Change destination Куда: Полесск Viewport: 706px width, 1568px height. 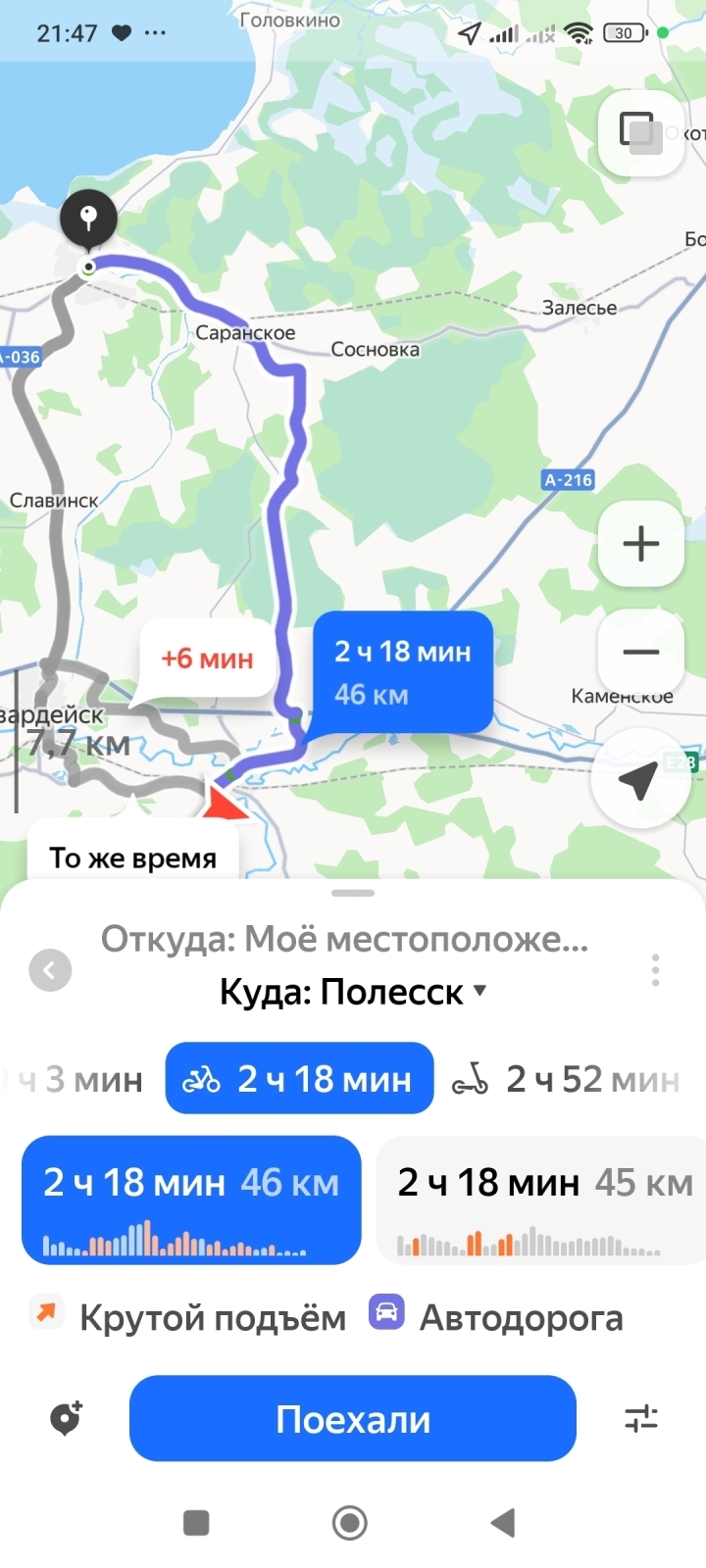click(353, 992)
